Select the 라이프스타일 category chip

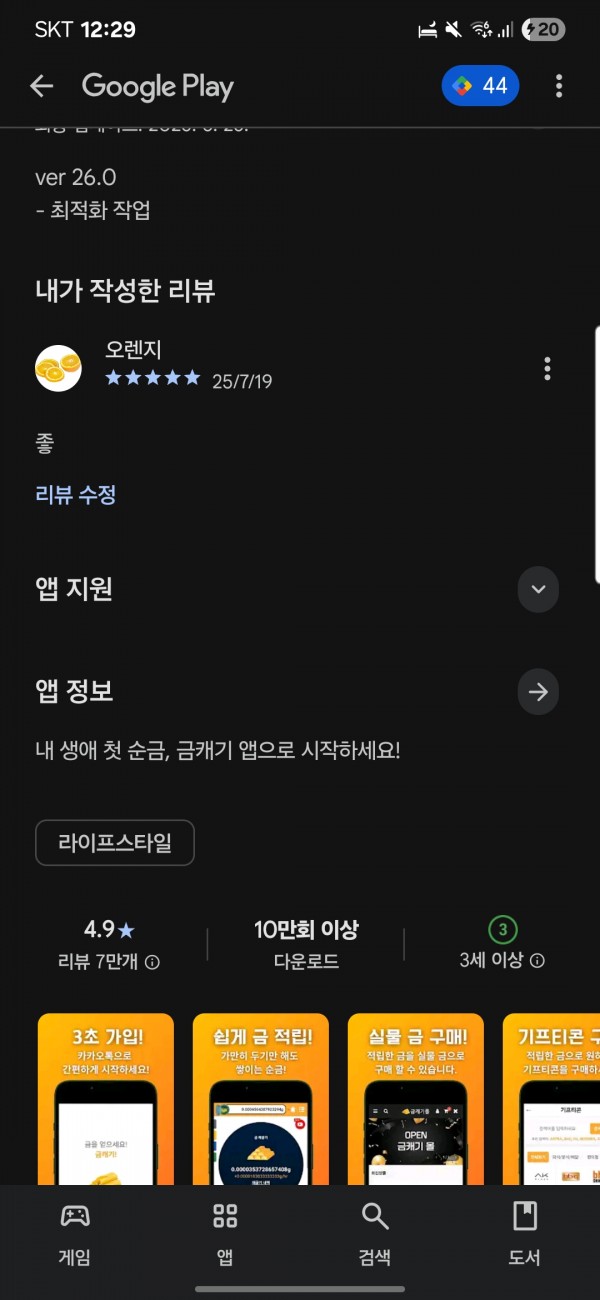point(115,843)
